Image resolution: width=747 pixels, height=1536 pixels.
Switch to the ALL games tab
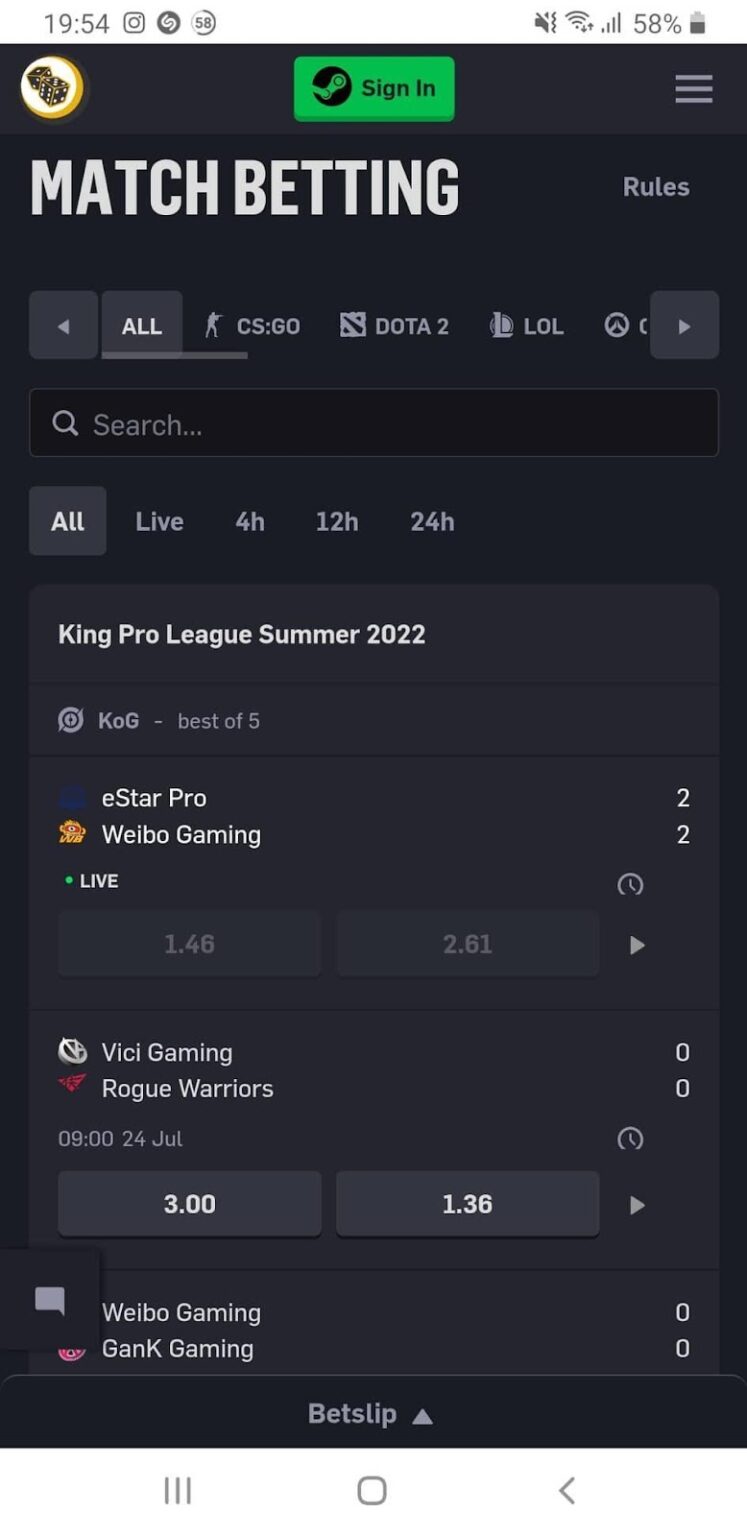[142, 325]
